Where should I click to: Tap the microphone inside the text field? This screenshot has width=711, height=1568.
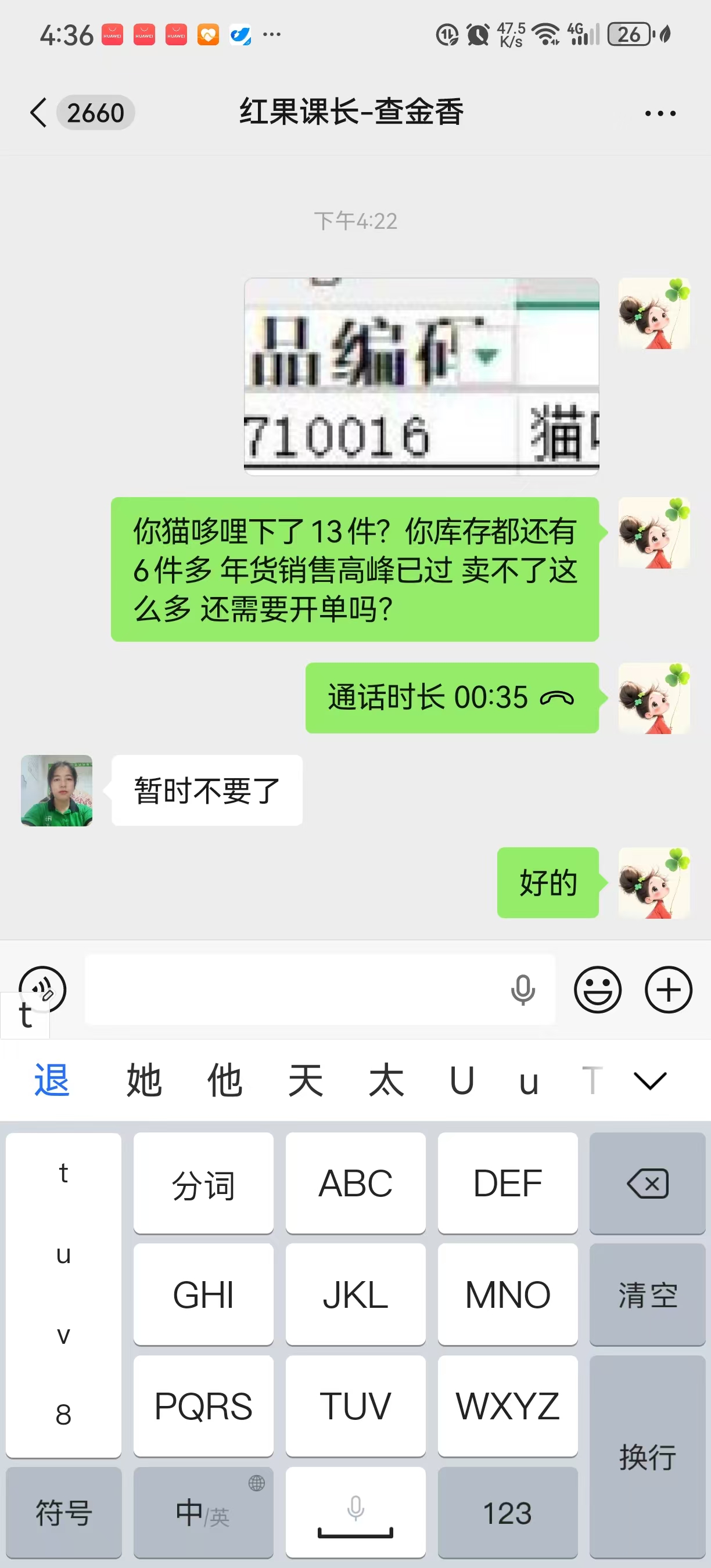tap(522, 990)
